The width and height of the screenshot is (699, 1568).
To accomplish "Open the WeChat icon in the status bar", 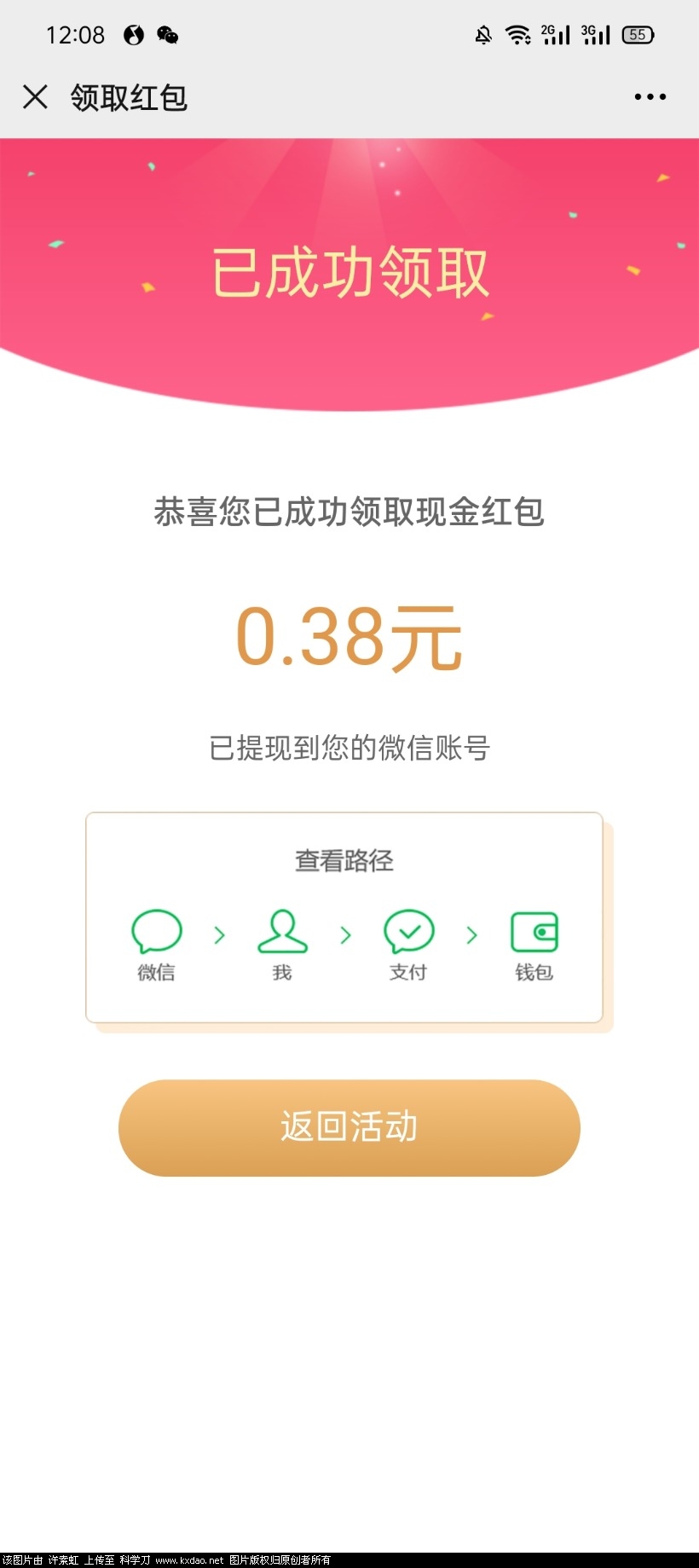I will (x=167, y=35).
